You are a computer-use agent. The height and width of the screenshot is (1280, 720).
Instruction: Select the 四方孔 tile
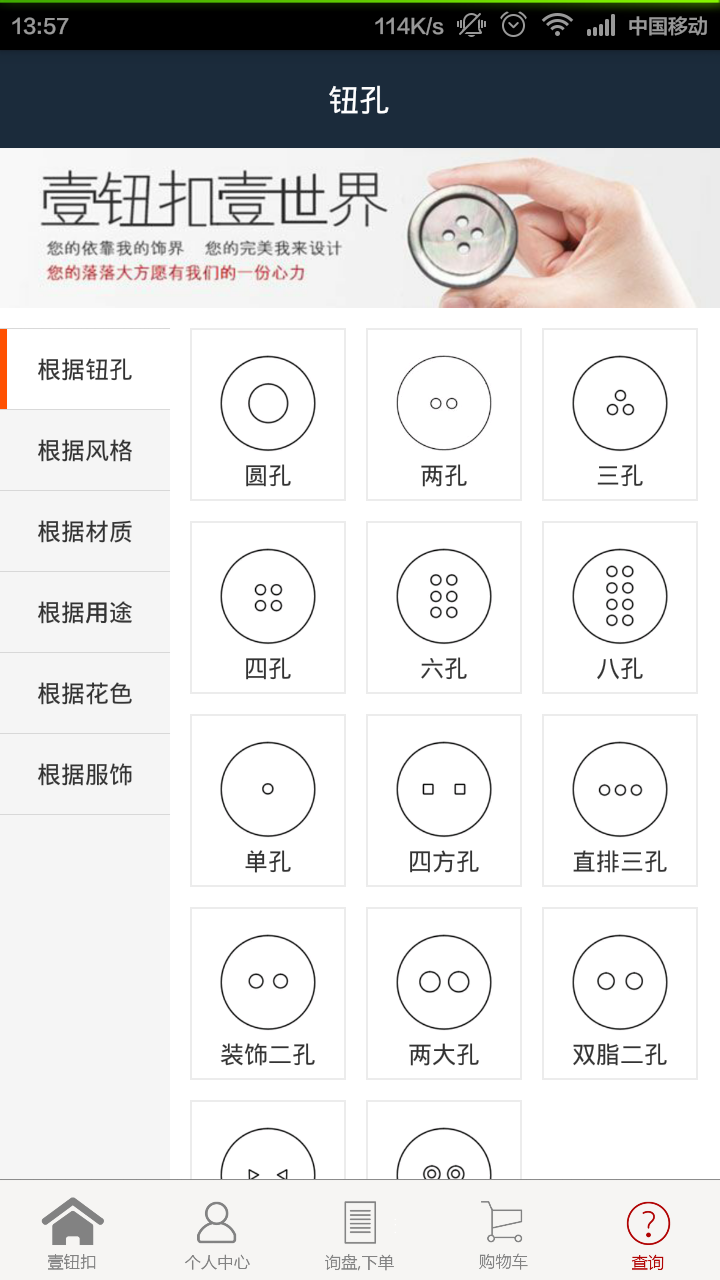click(444, 801)
